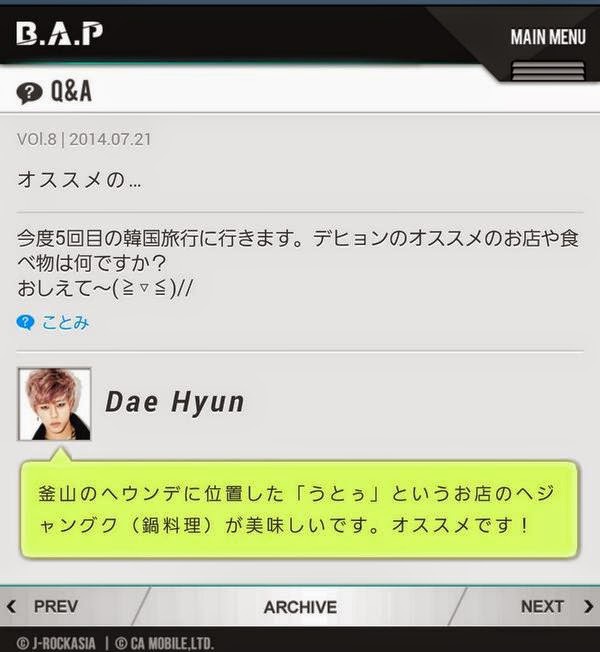Open the Q&A ARCHIVE
The width and height of the screenshot is (600, 652).
[300, 606]
